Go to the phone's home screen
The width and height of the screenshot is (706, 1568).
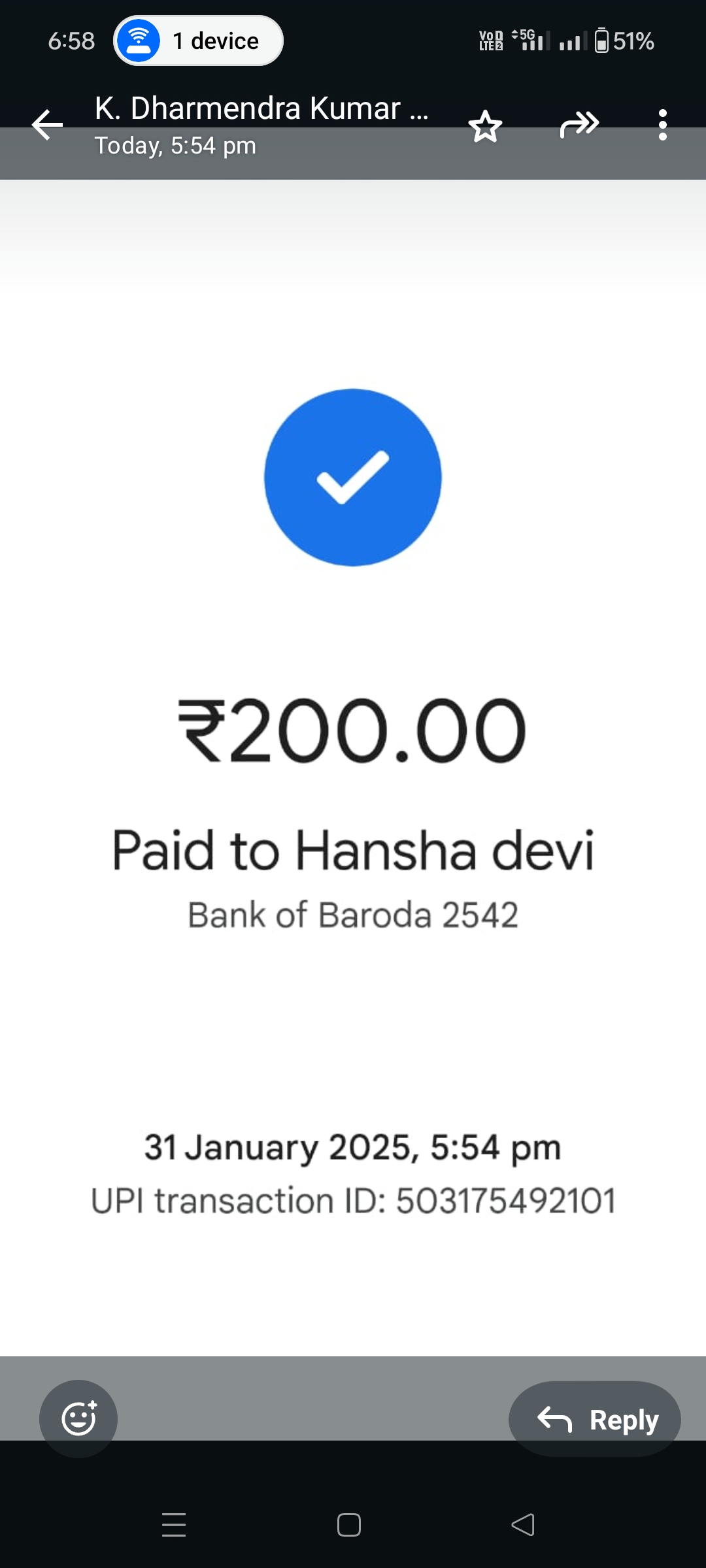[349, 1525]
